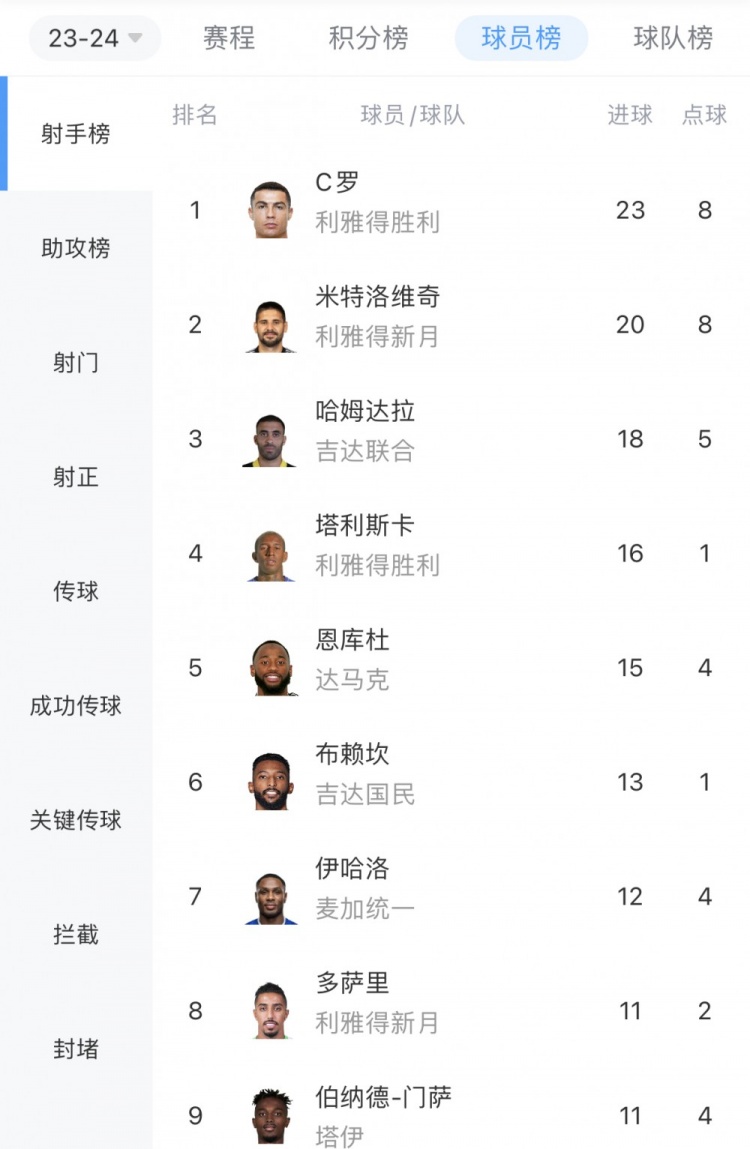Show the 封堵 ranking
The image size is (750, 1149).
coord(76,1050)
